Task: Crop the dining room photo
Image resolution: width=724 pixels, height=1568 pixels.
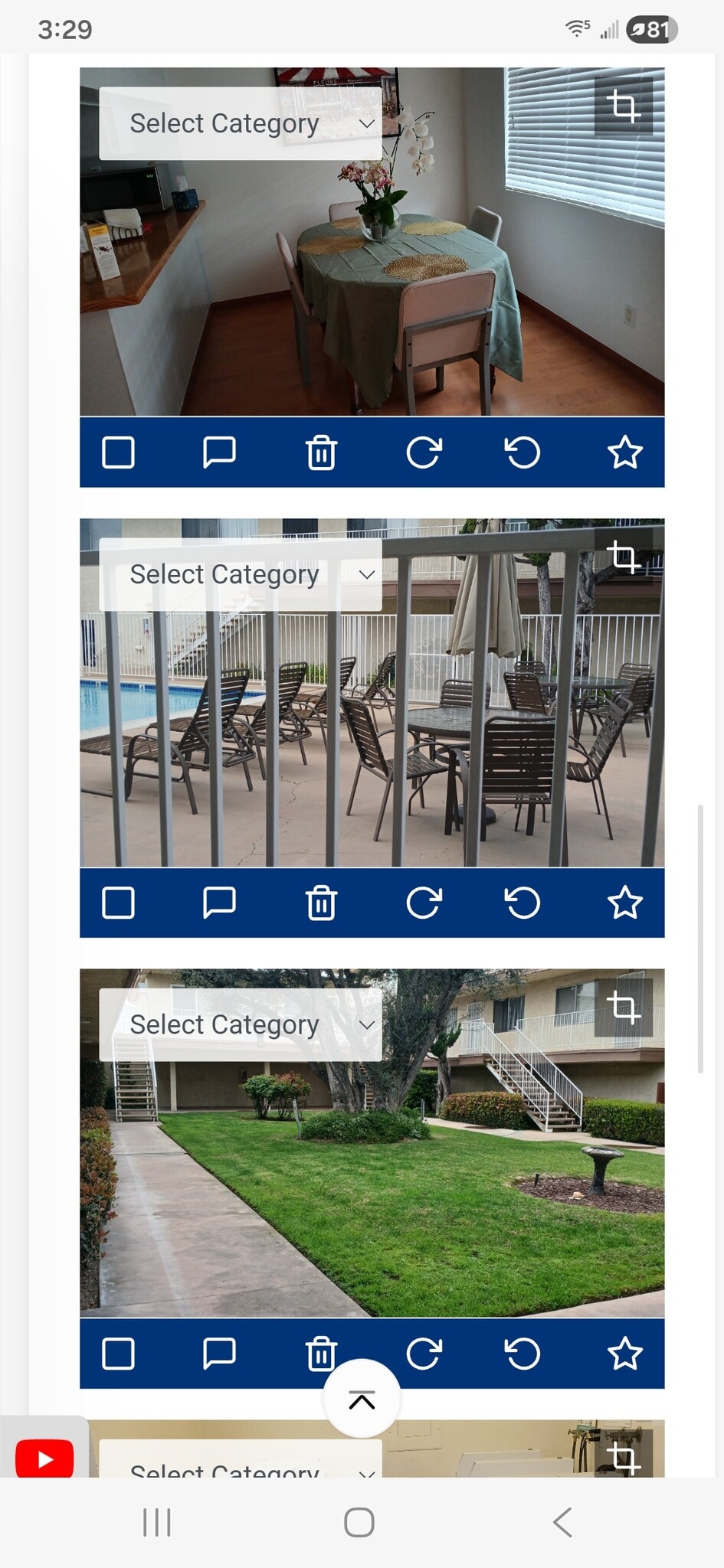Action: coord(623,106)
